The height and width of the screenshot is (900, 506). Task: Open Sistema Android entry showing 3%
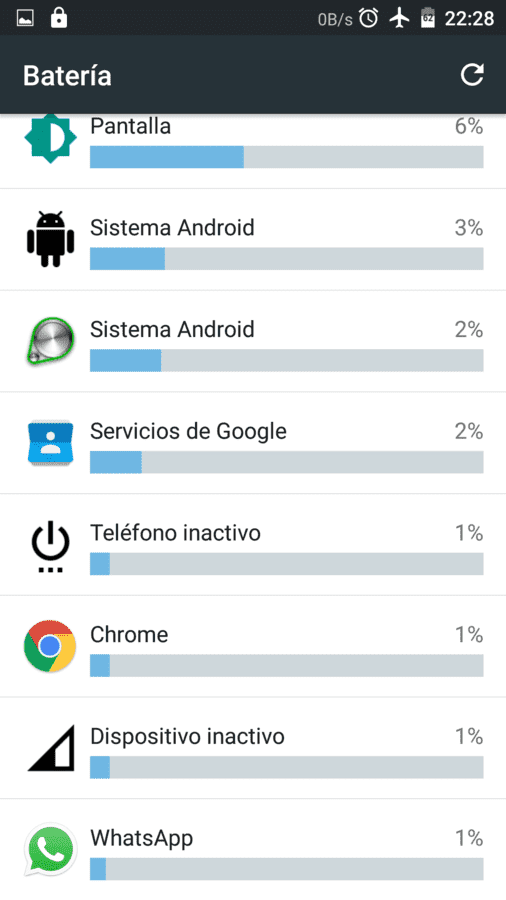253,239
